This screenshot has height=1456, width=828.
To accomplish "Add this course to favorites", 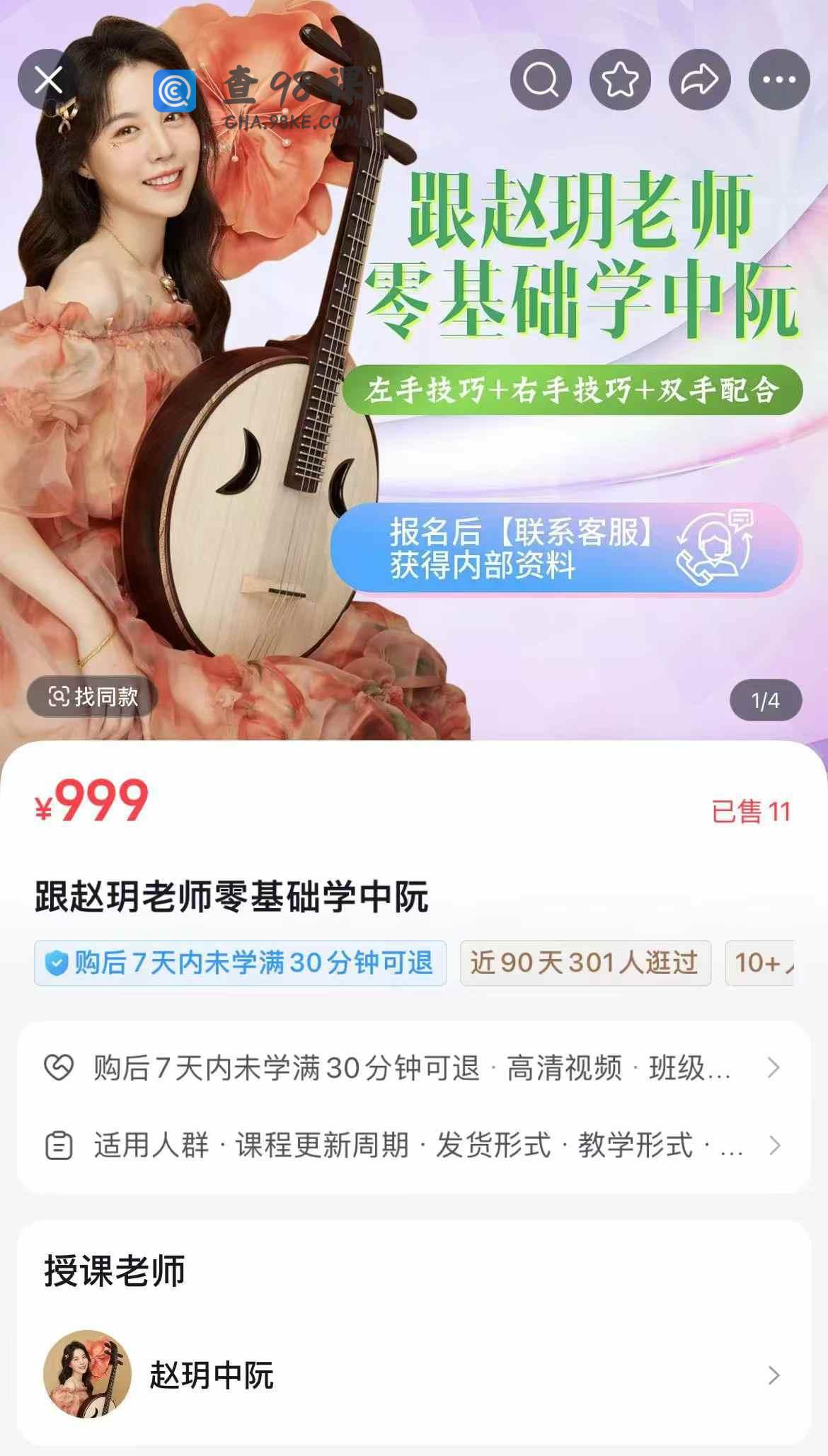I will [621, 80].
